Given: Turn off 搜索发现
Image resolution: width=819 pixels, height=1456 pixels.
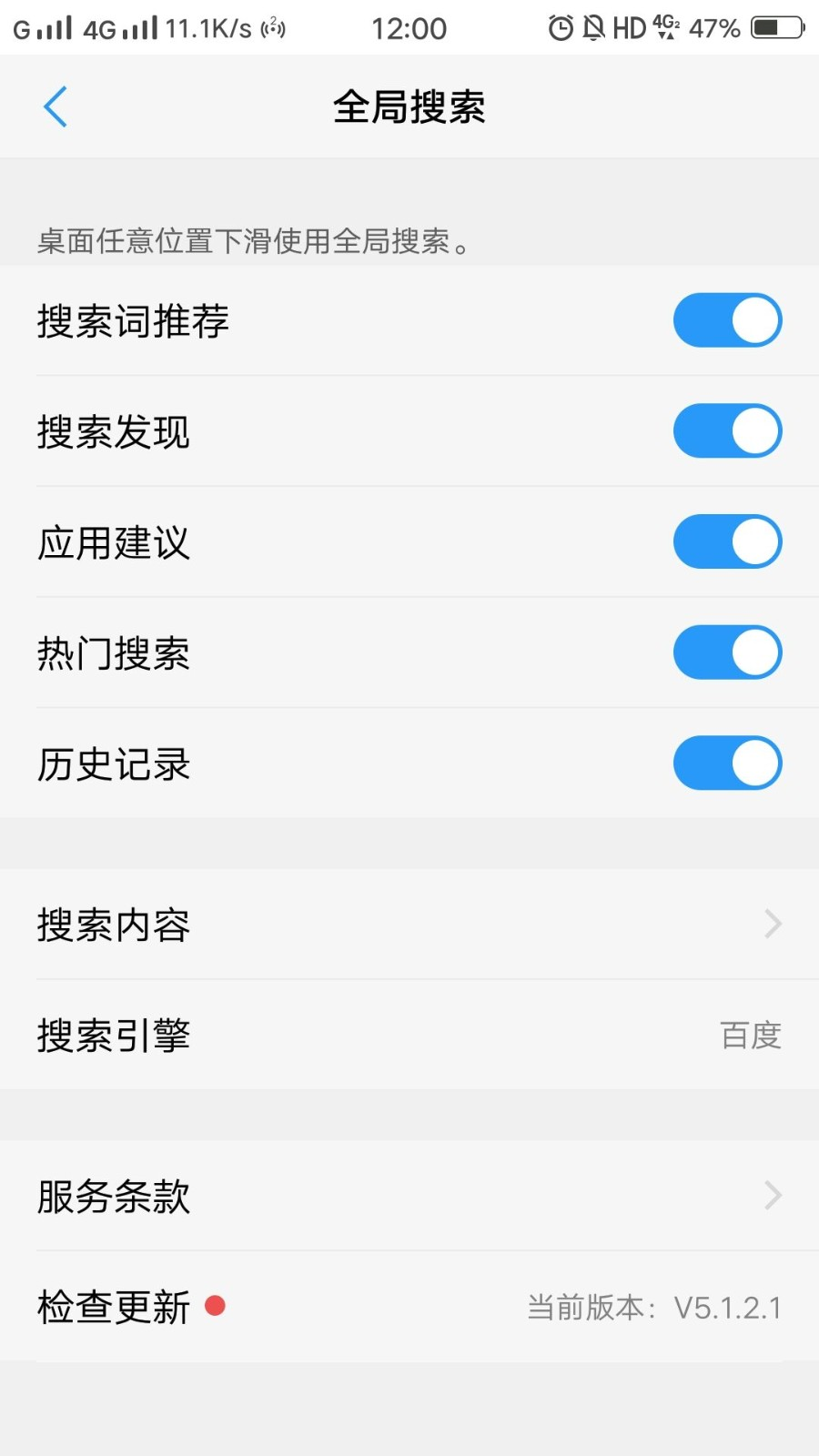Looking at the screenshot, I should point(726,430).
